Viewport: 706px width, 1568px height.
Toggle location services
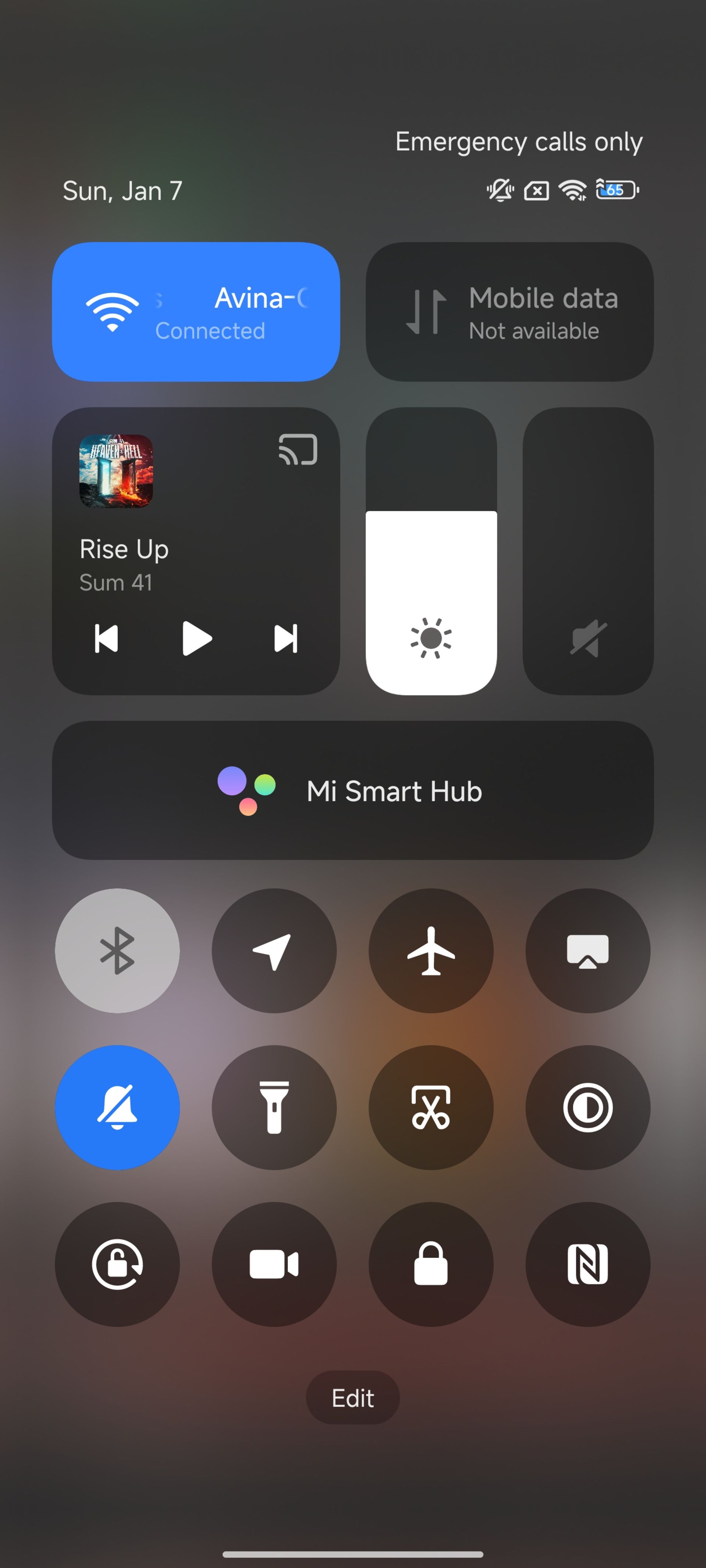pyautogui.click(x=274, y=950)
